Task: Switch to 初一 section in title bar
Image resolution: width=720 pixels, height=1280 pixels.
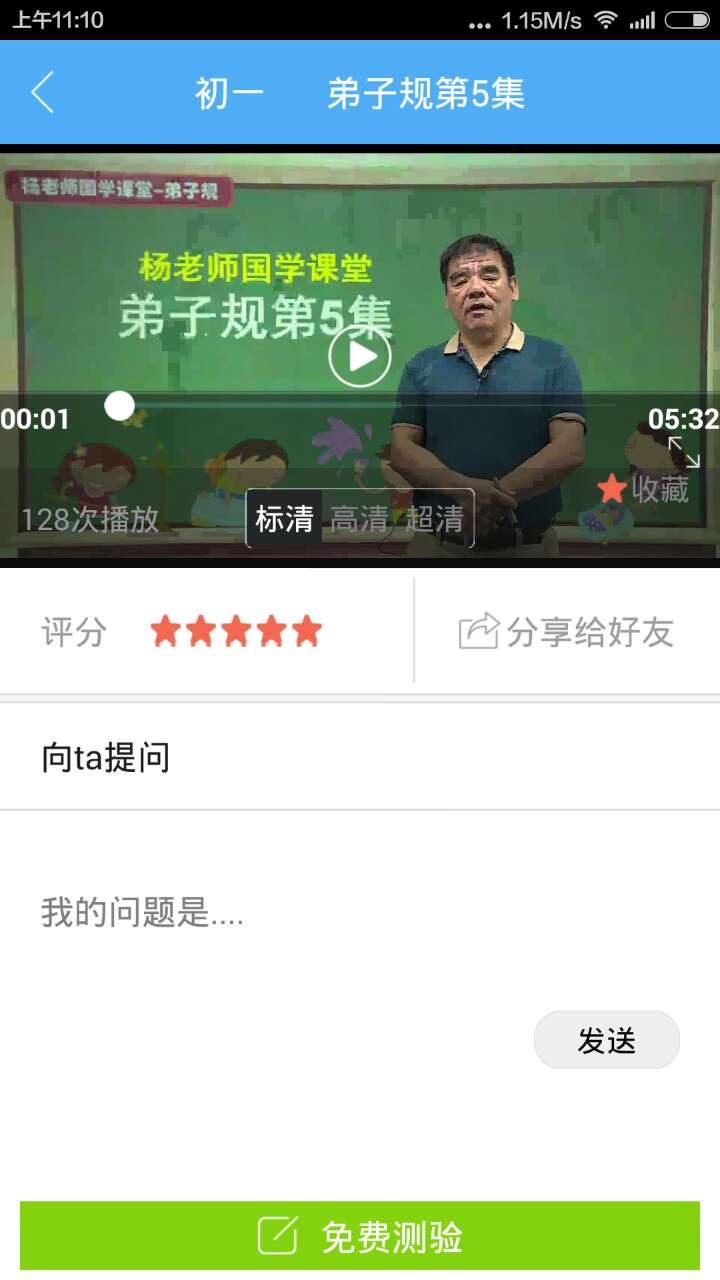Action: pyautogui.click(x=228, y=91)
